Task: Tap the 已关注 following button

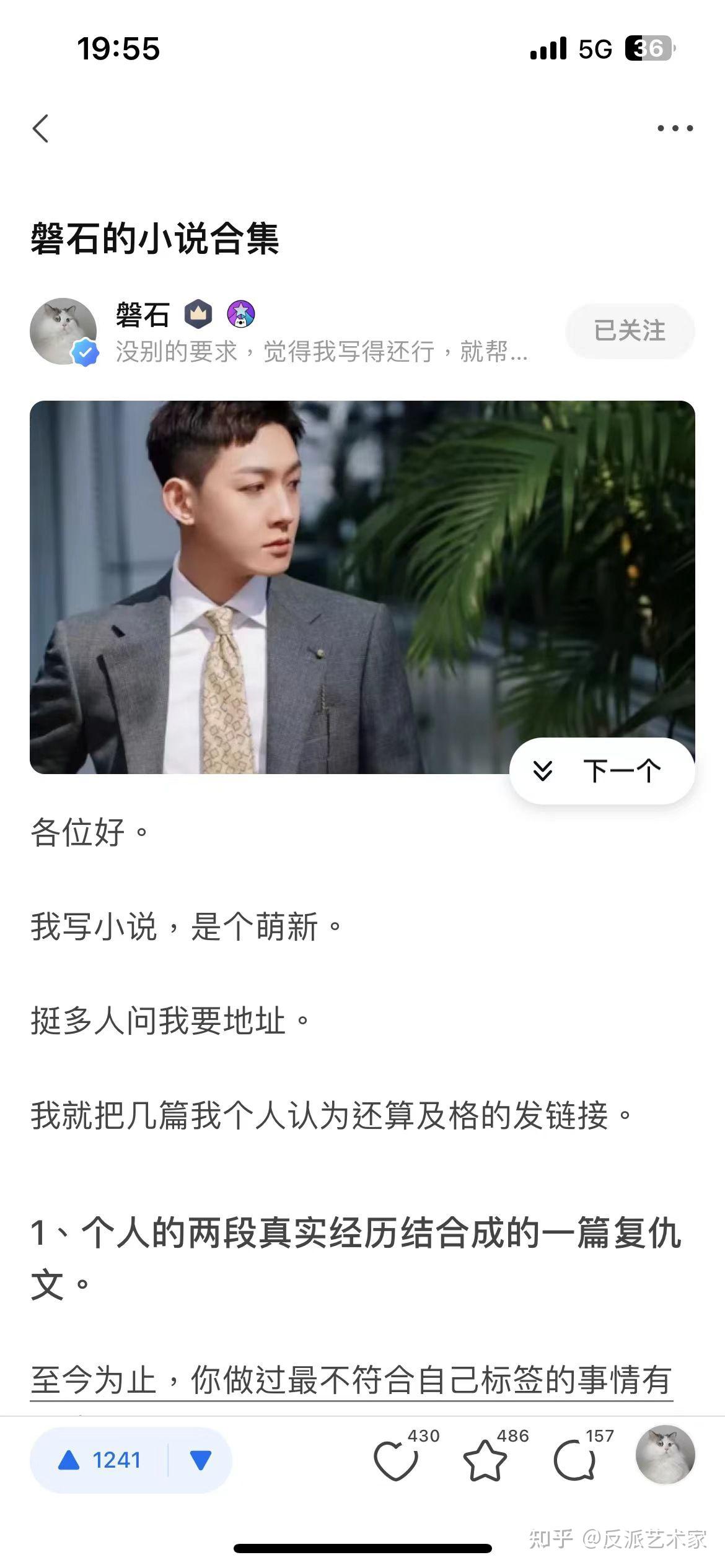Action: pos(630,331)
